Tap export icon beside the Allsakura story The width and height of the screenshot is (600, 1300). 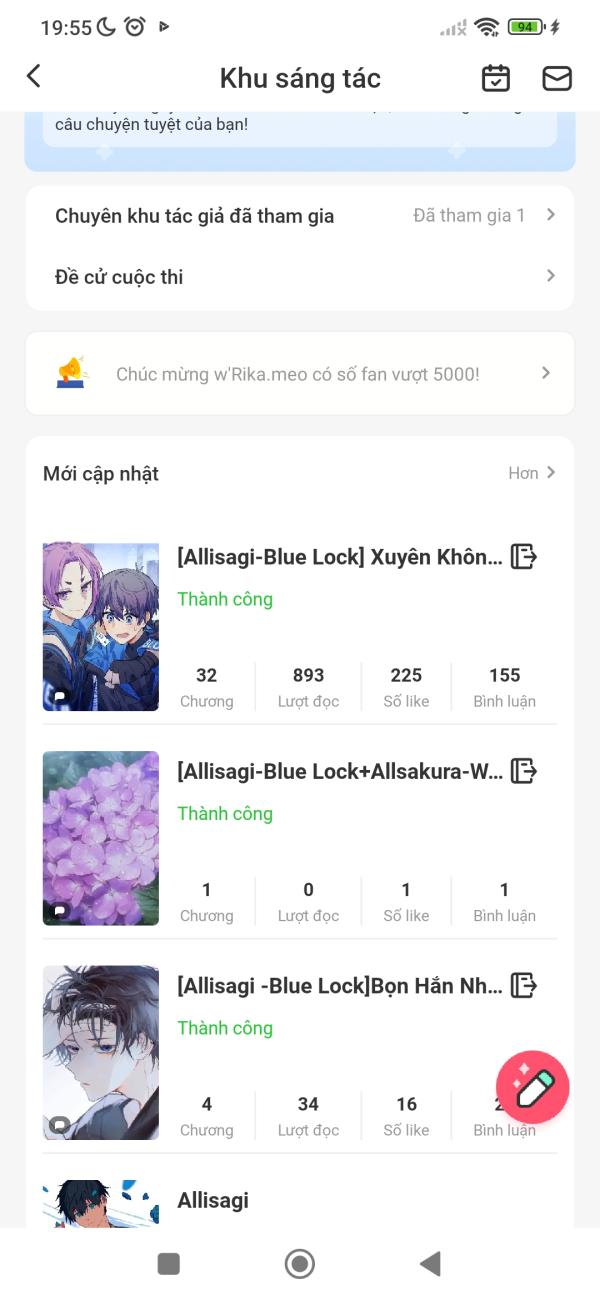point(524,771)
